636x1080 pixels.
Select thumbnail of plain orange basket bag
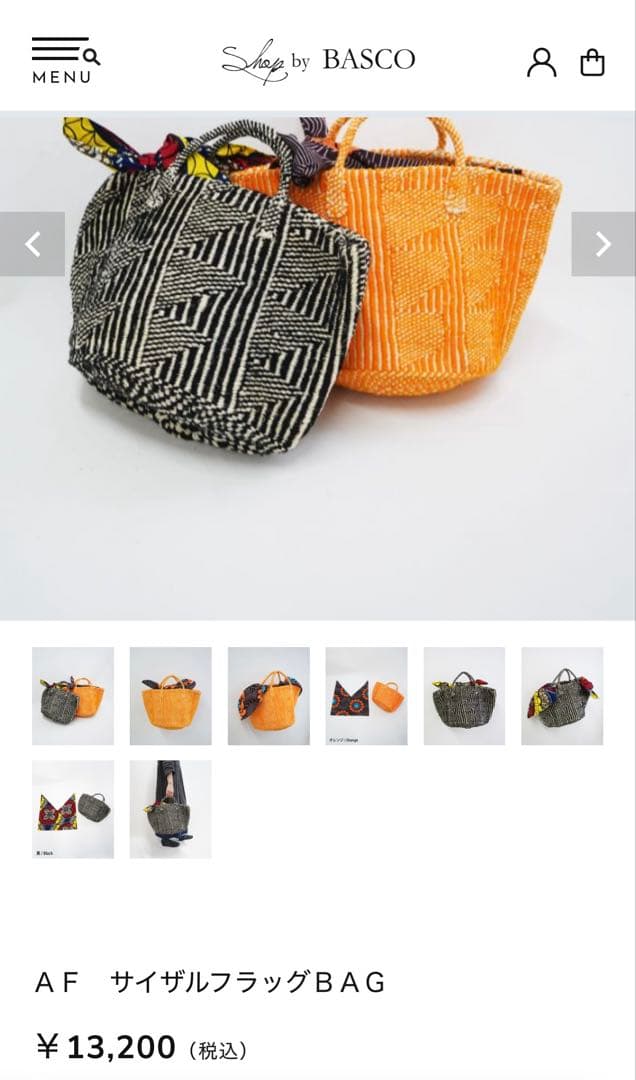coord(170,696)
